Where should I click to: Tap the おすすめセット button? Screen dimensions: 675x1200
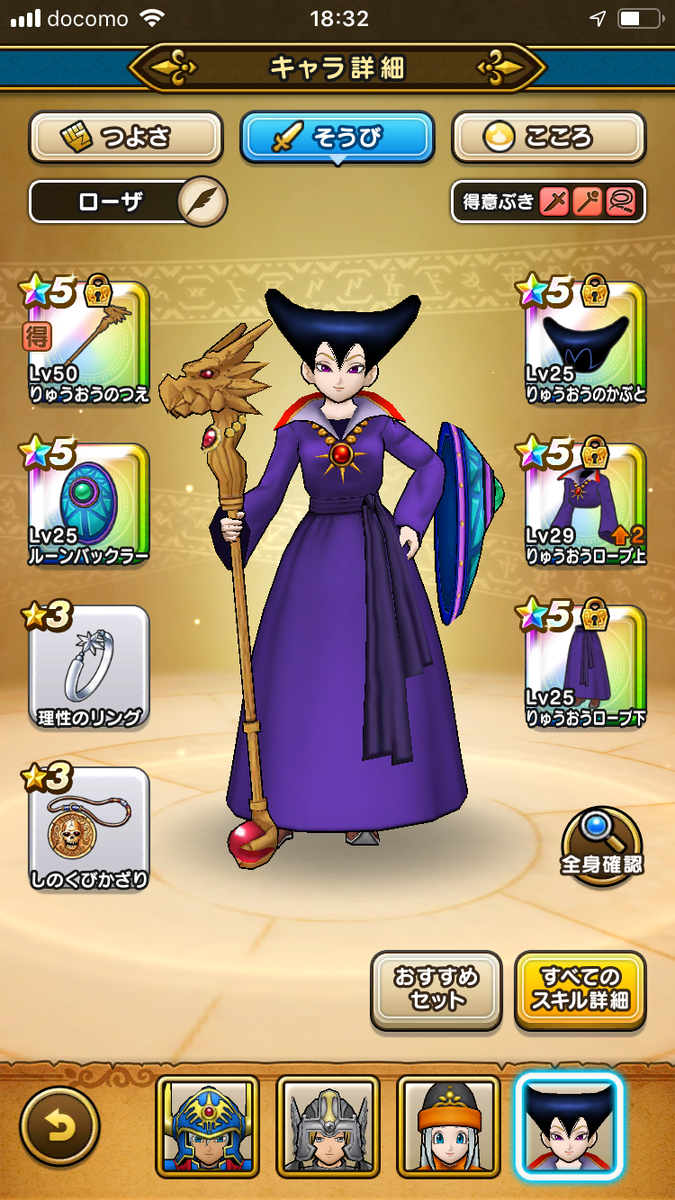tap(436, 990)
